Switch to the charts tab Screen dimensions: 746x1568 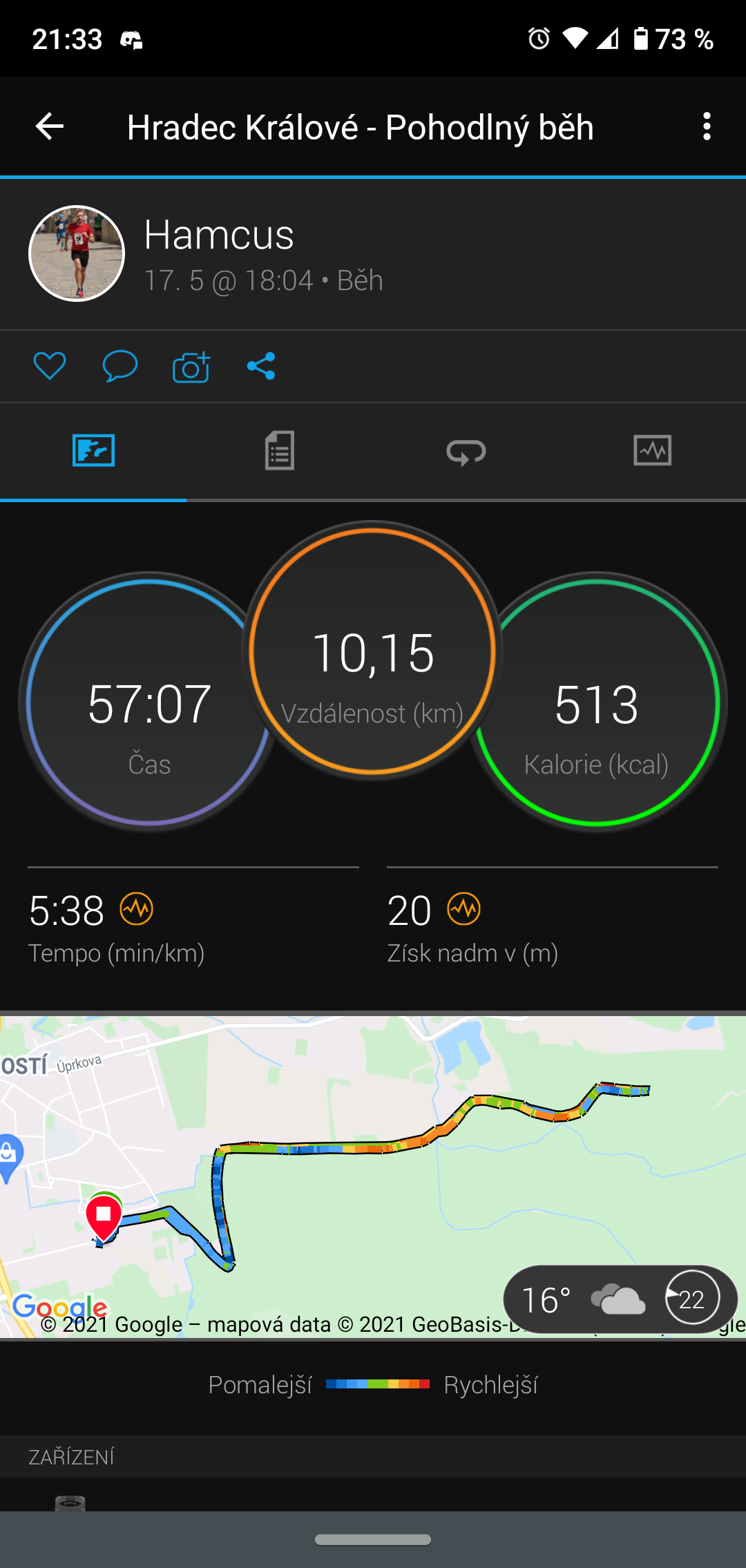(653, 450)
